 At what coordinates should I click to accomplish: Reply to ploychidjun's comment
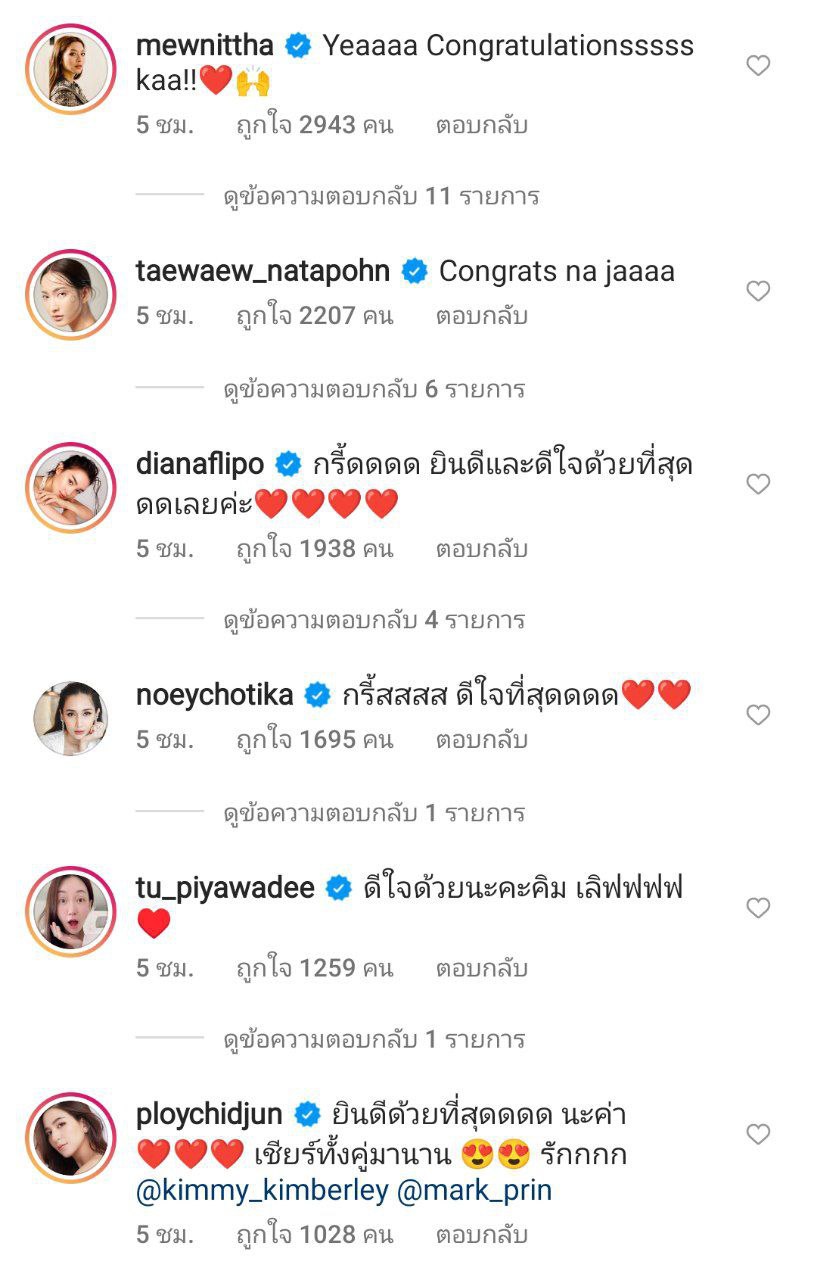(x=481, y=1235)
